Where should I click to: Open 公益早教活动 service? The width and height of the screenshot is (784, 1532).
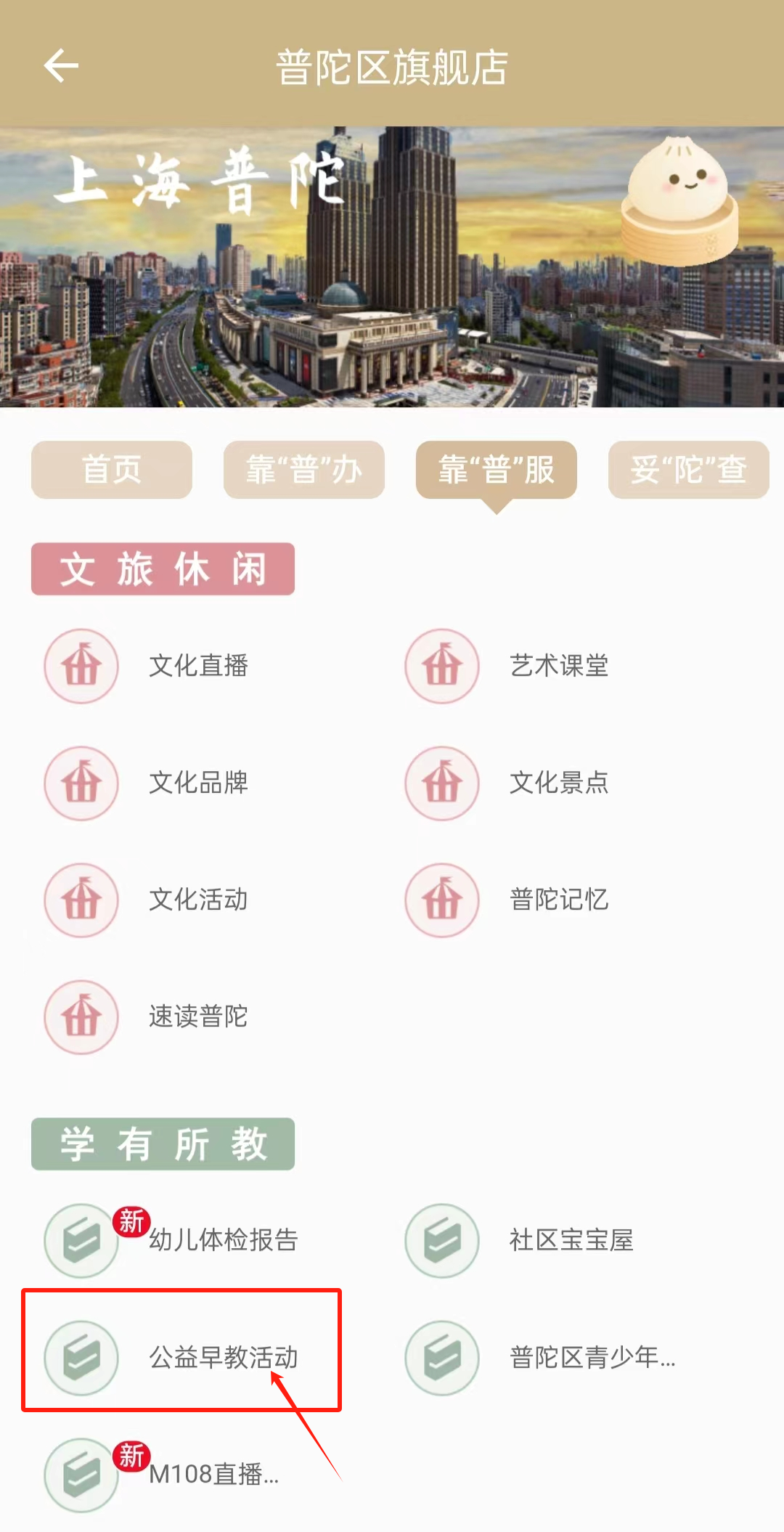(221, 1357)
